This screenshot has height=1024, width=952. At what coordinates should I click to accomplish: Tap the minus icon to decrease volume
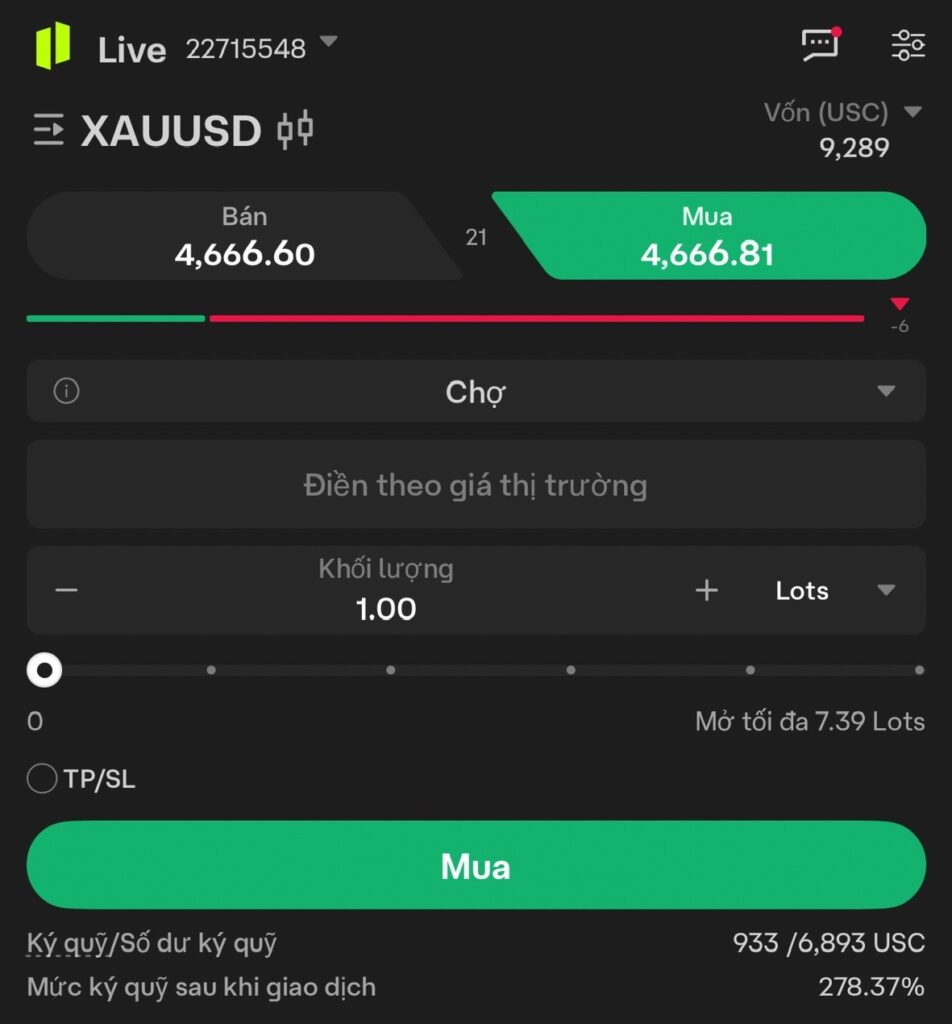(66, 591)
